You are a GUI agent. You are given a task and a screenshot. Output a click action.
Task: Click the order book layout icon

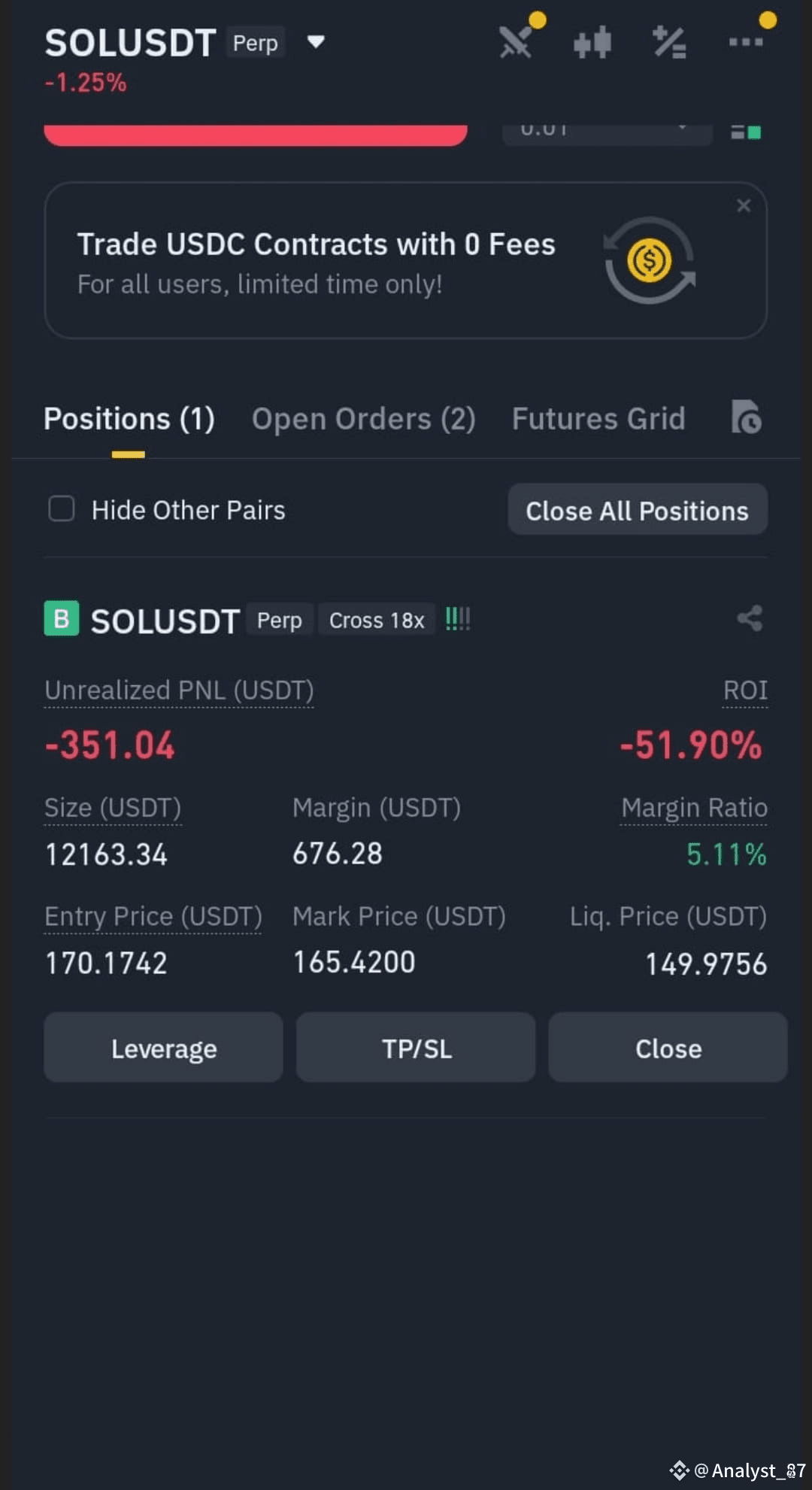744,132
